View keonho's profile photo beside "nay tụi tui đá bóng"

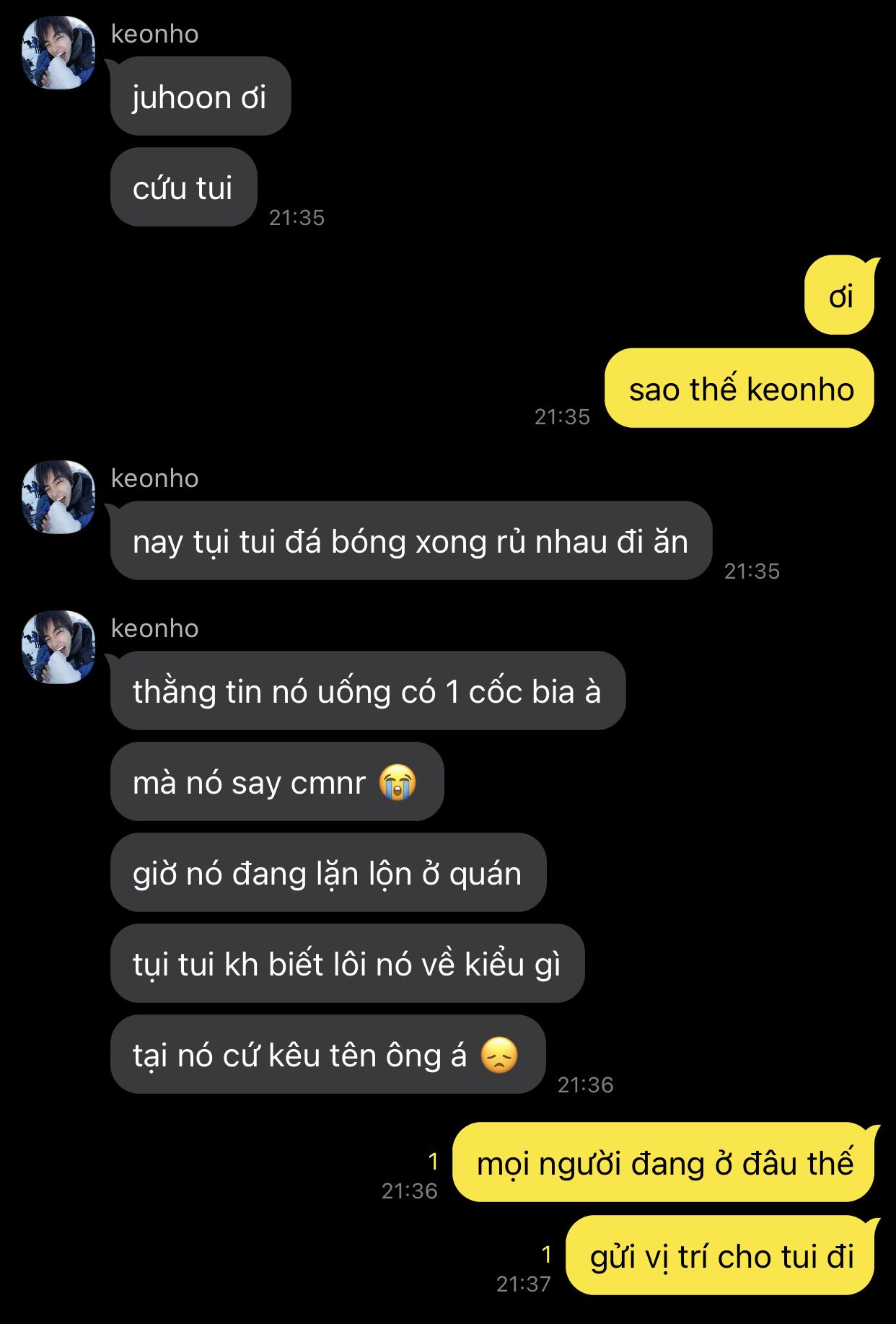[x=58, y=497]
